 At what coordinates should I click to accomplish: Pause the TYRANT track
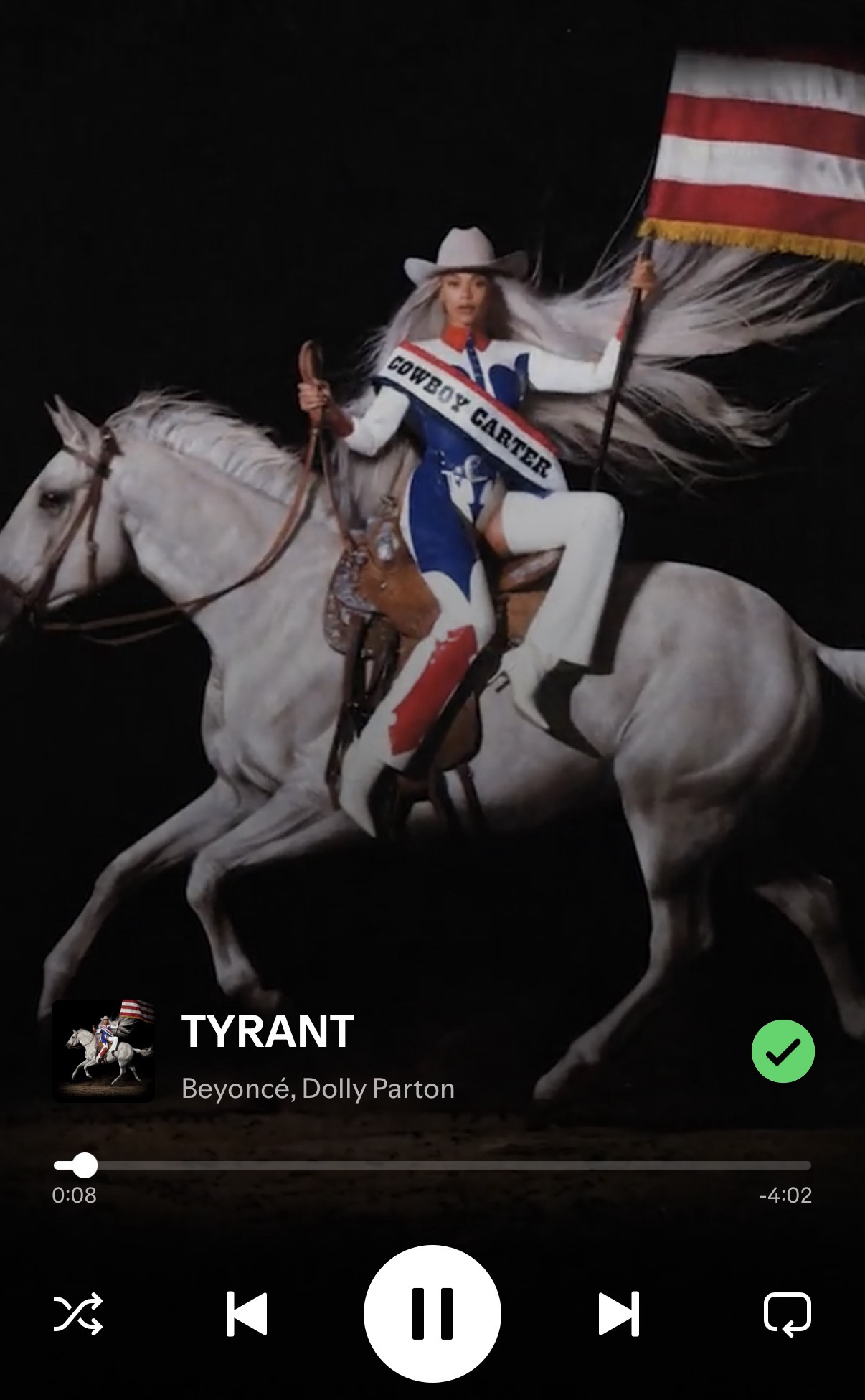[432, 1313]
